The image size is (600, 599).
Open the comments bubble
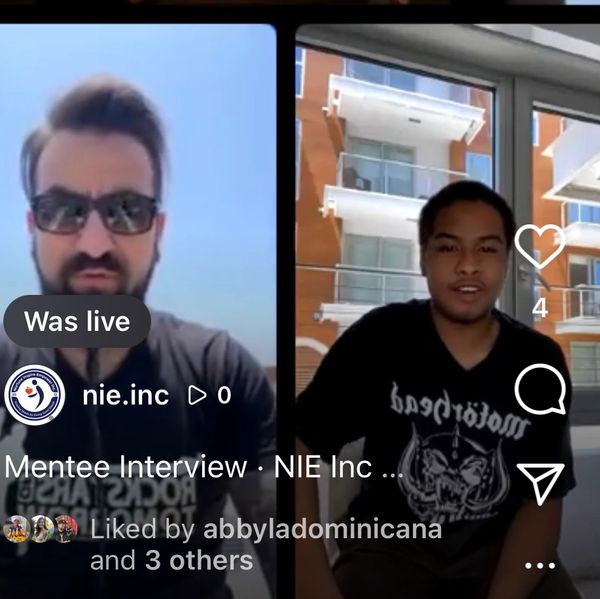pyautogui.click(x=540, y=391)
